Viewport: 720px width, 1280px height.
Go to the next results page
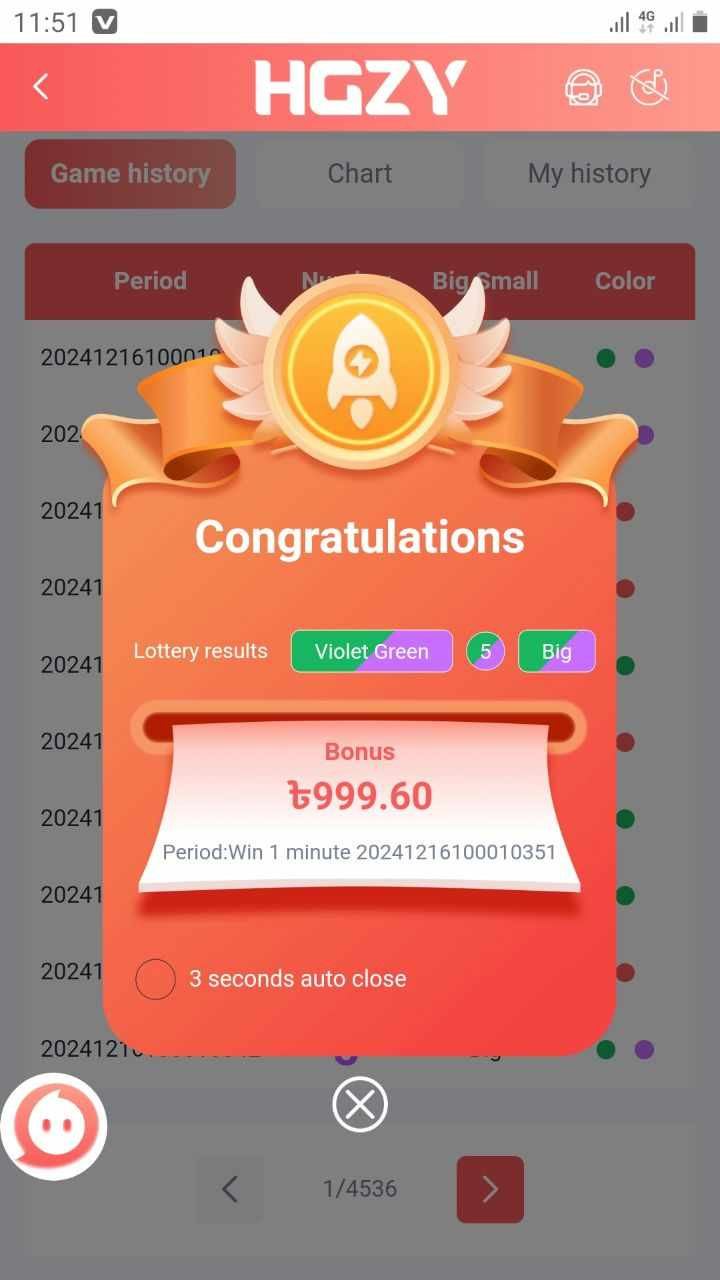pos(490,1189)
